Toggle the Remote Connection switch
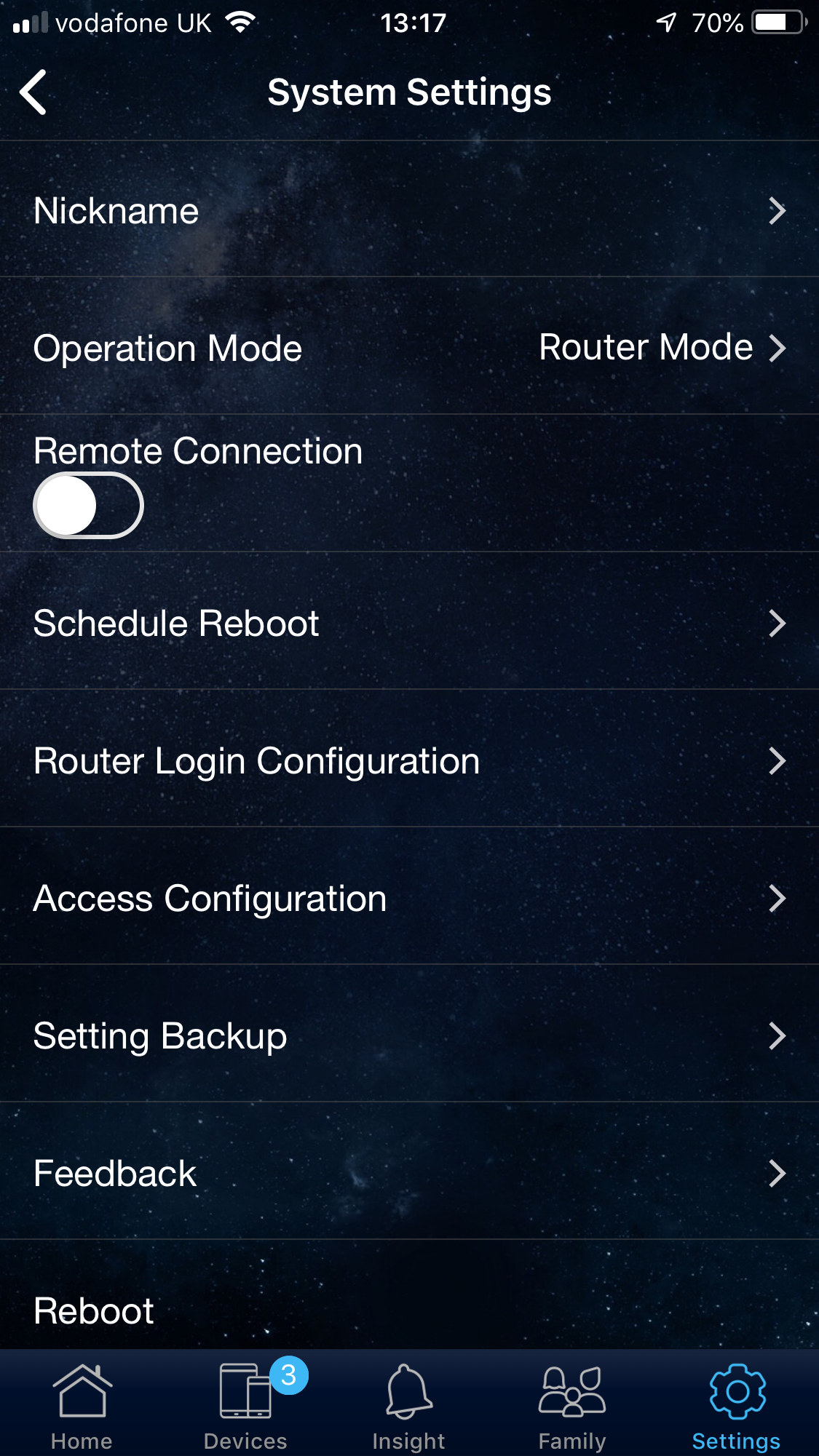The height and width of the screenshot is (1456, 819). click(88, 506)
